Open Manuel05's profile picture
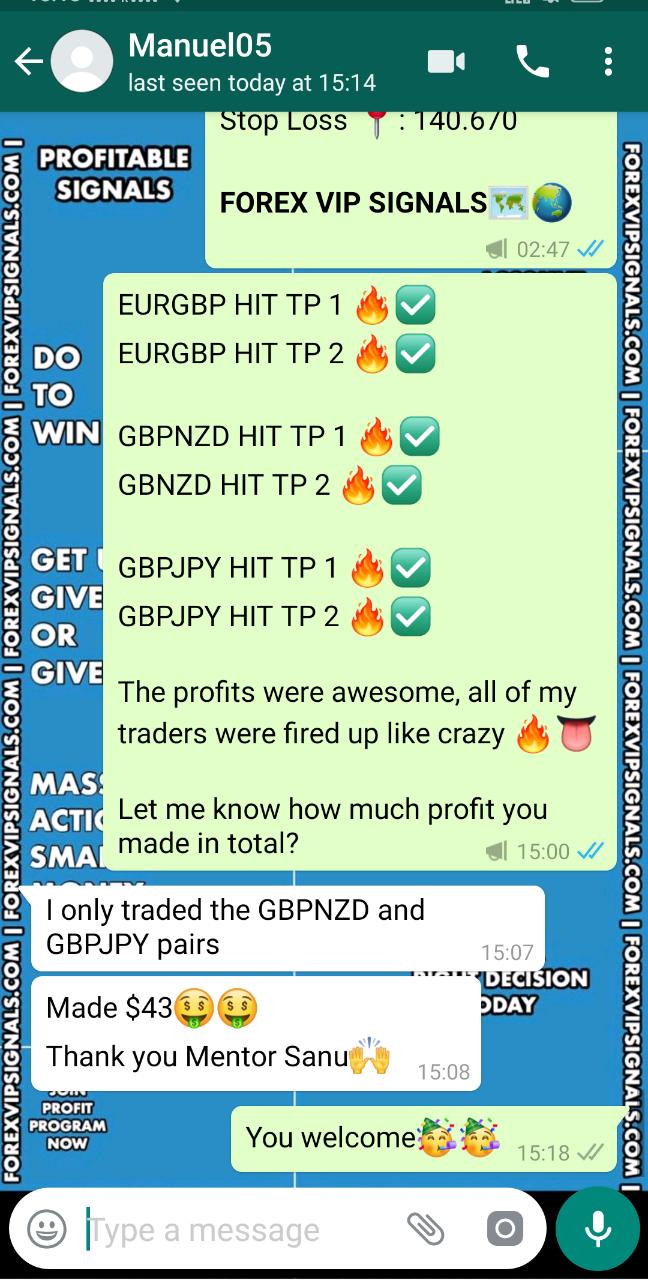The width and height of the screenshot is (648, 1280). click(x=82, y=62)
